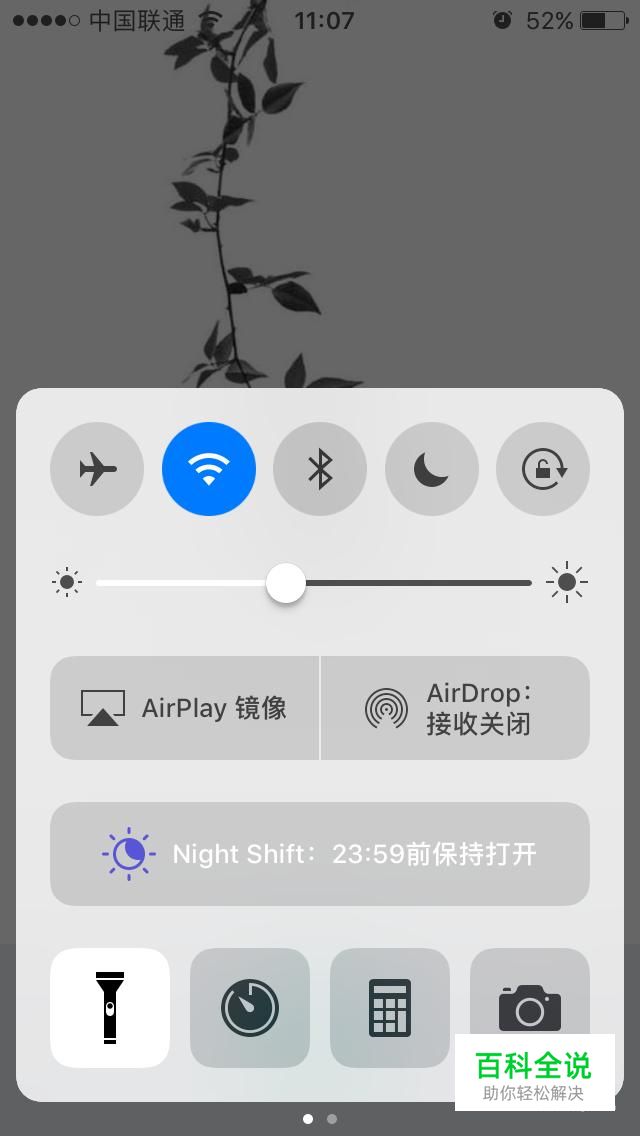Open the timer
640x1136 pixels.
[x=250, y=1008]
